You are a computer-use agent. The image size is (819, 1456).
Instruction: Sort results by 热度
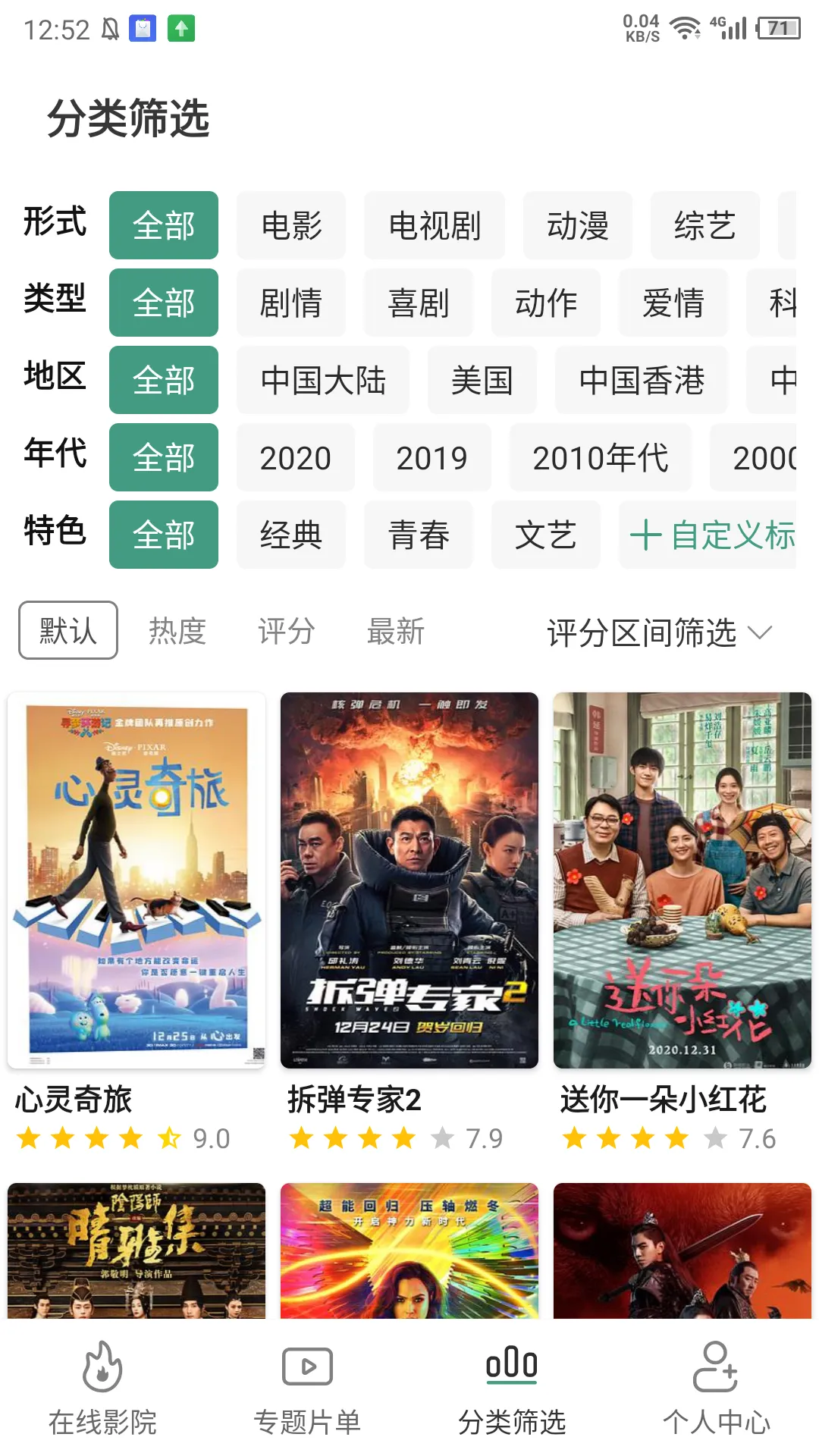(177, 631)
